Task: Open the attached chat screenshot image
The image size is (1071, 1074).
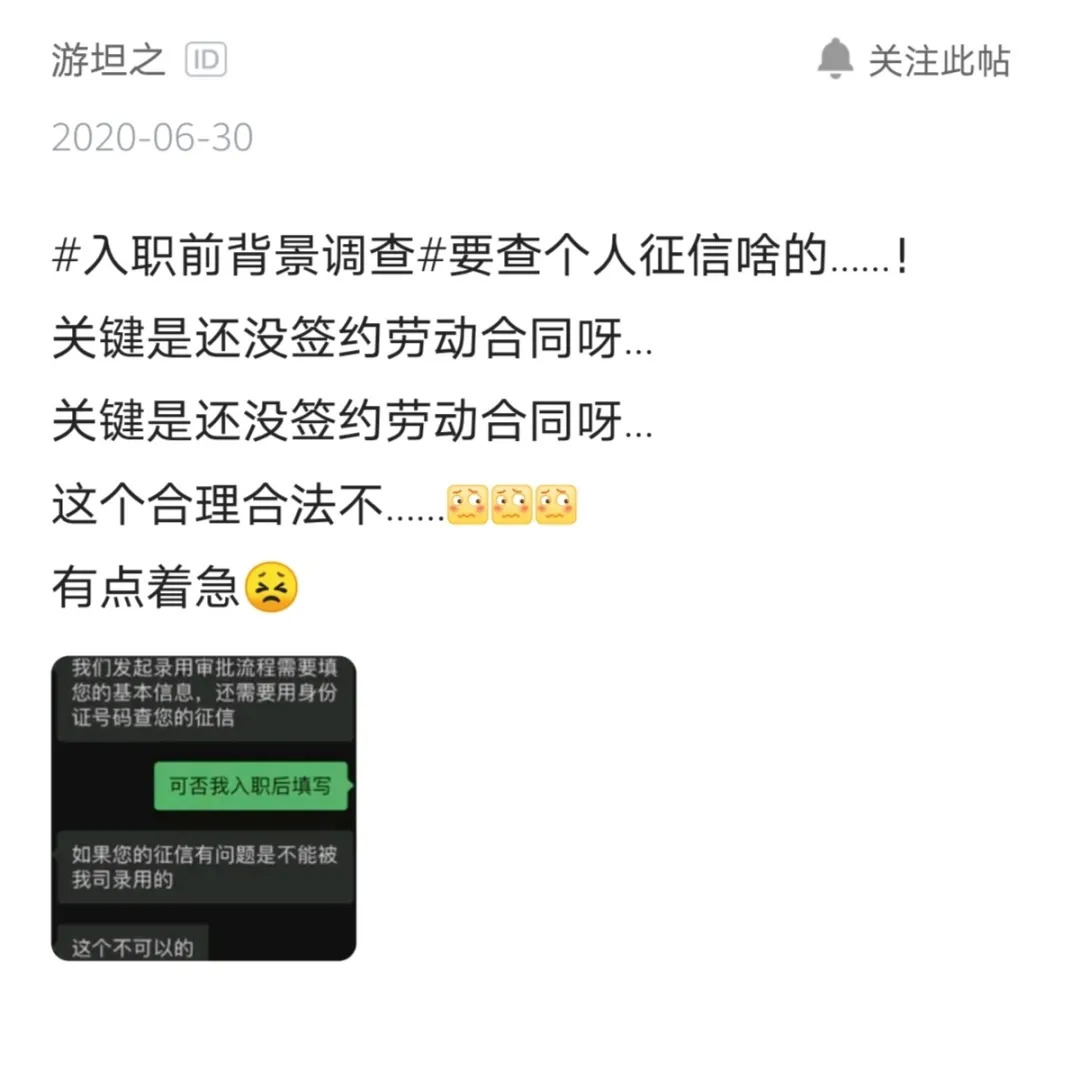Action: tap(203, 808)
